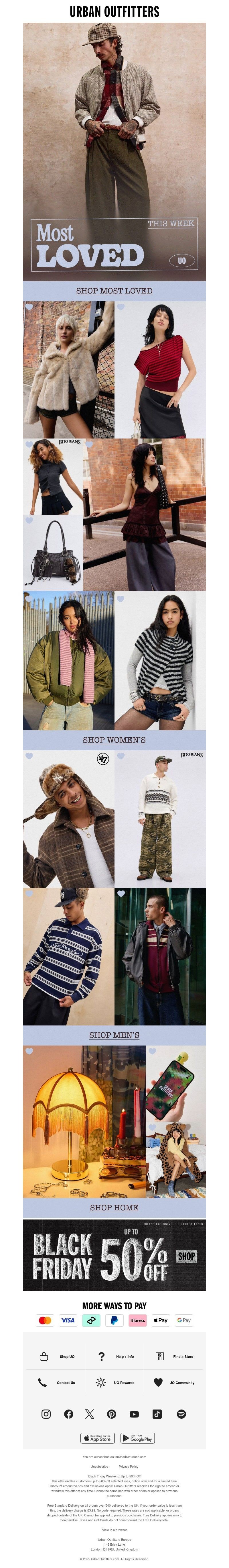Open View in a browser
The width and height of the screenshot is (229, 1568).
[x=114, y=1530]
